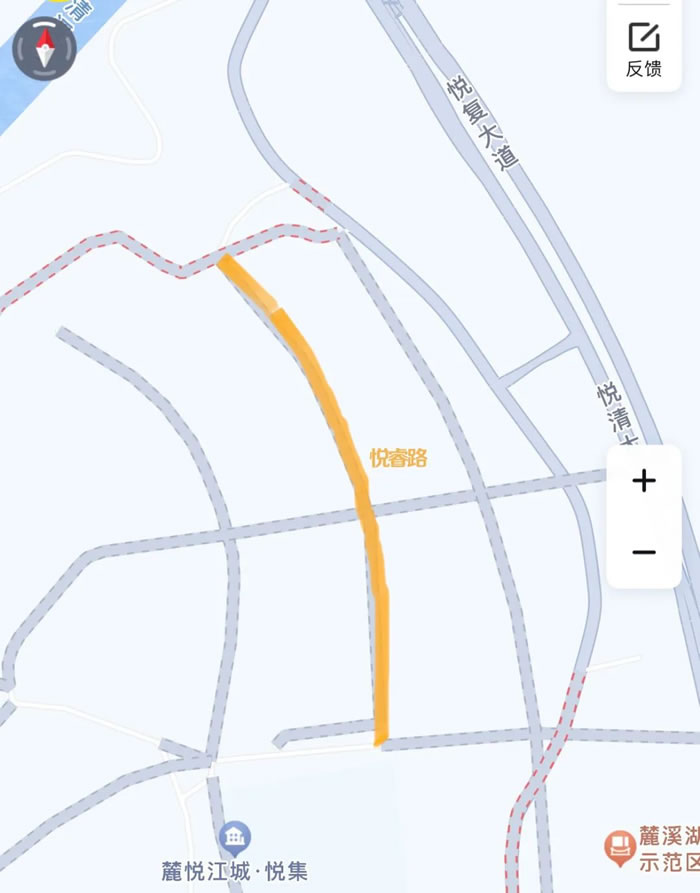Zoom in with the plus button
The height and width of the screenshot is (893, 700).
(644, 481)
